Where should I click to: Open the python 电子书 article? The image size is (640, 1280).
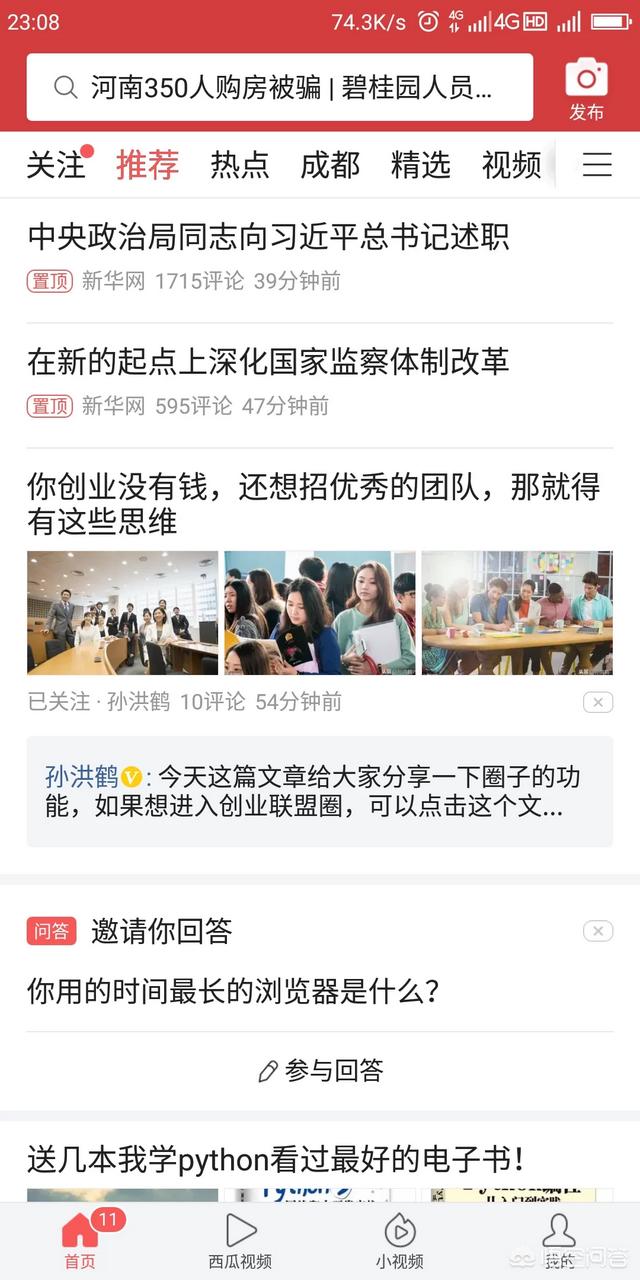[276, 1160]
